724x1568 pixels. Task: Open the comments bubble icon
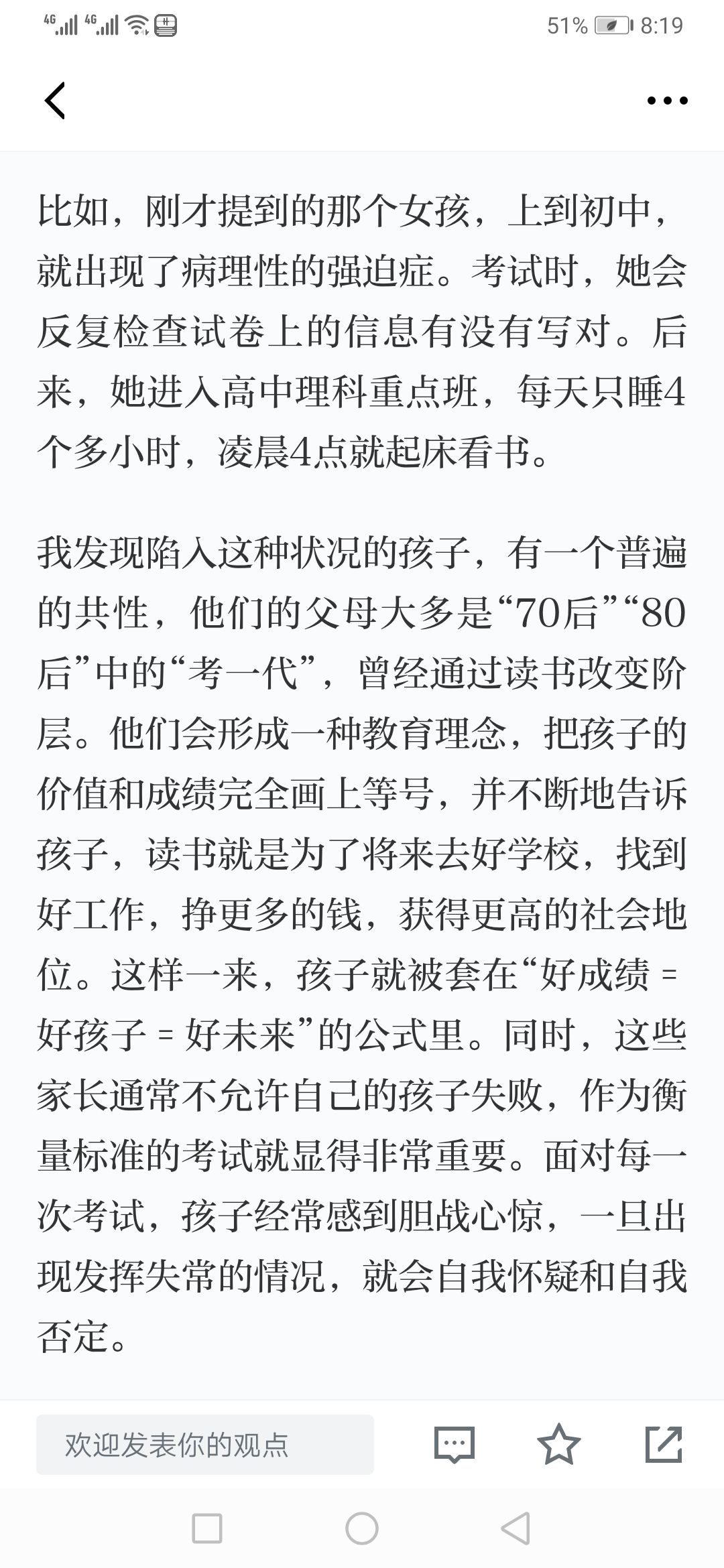coord(455,1445)
